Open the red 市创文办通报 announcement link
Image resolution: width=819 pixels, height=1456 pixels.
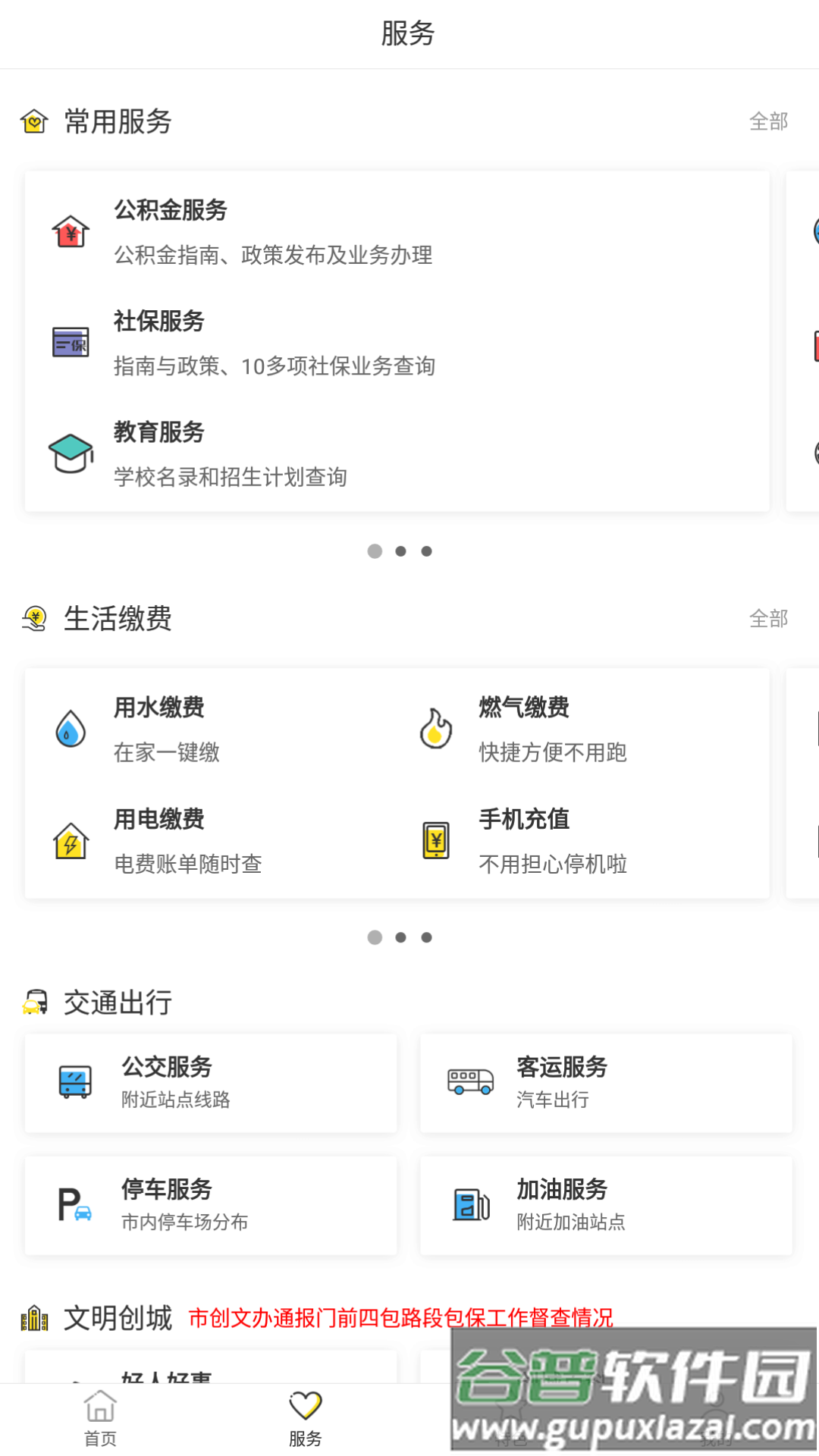(403, 1317)
